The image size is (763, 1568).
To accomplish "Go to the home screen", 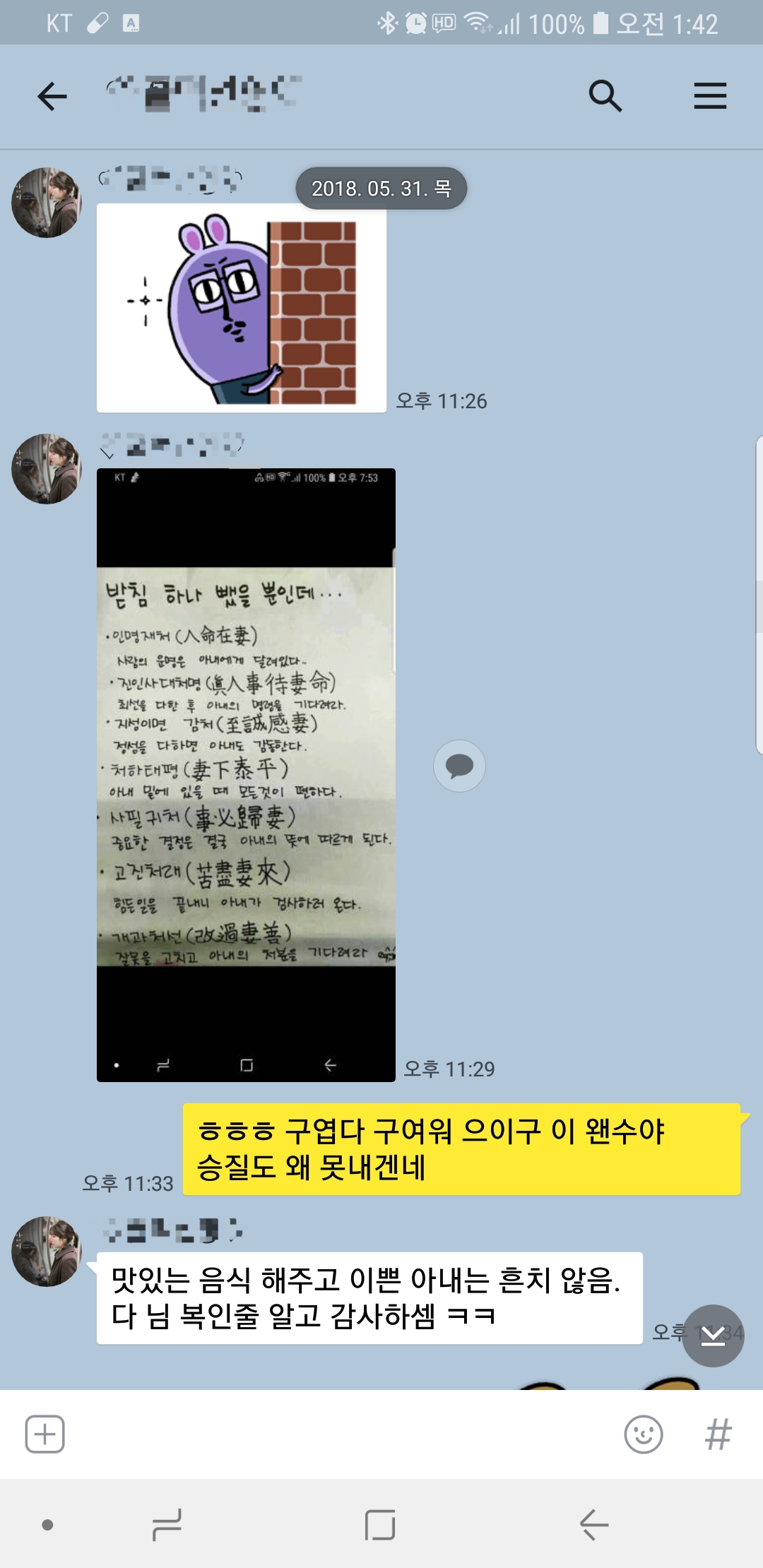I will coord(380,1524).
